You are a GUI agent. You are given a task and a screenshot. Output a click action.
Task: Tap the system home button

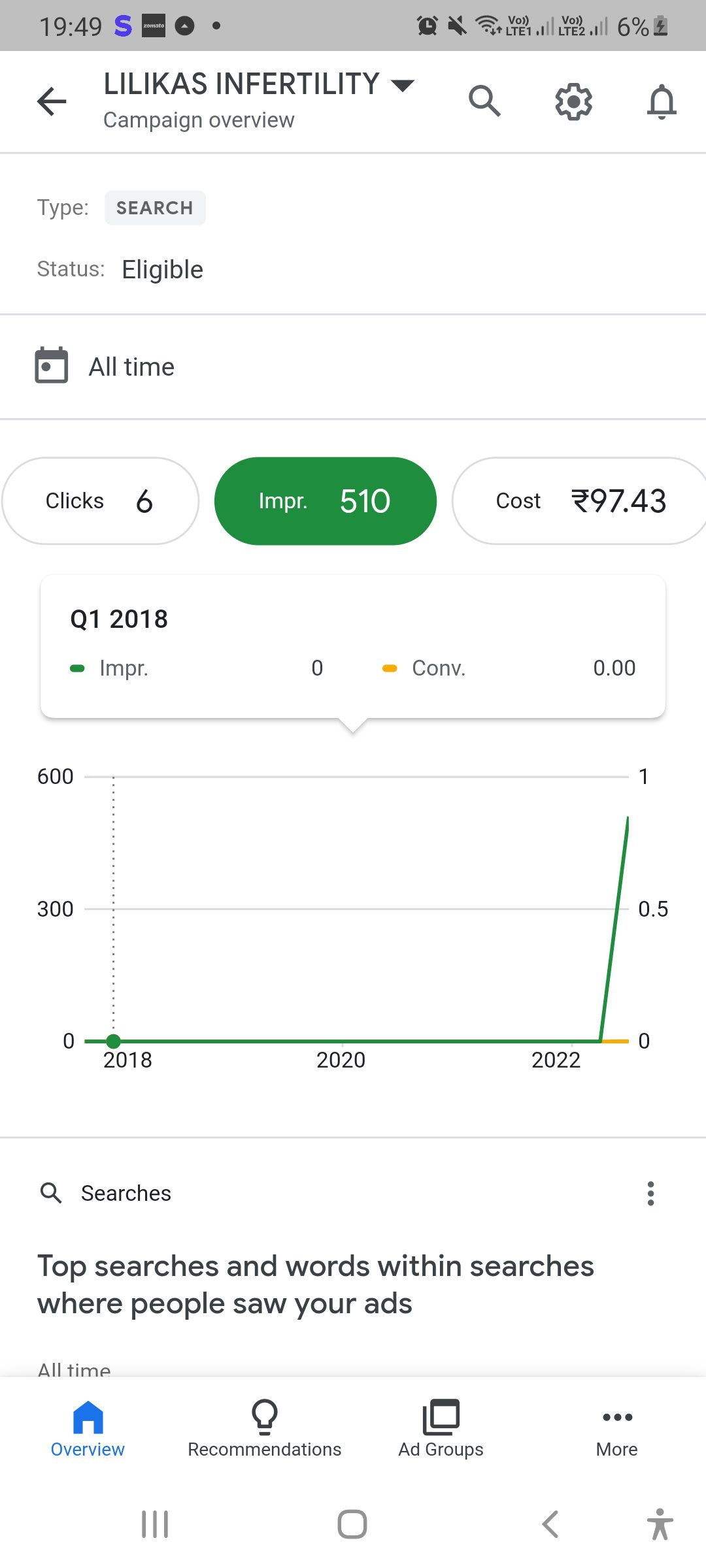click(352, 1524)
